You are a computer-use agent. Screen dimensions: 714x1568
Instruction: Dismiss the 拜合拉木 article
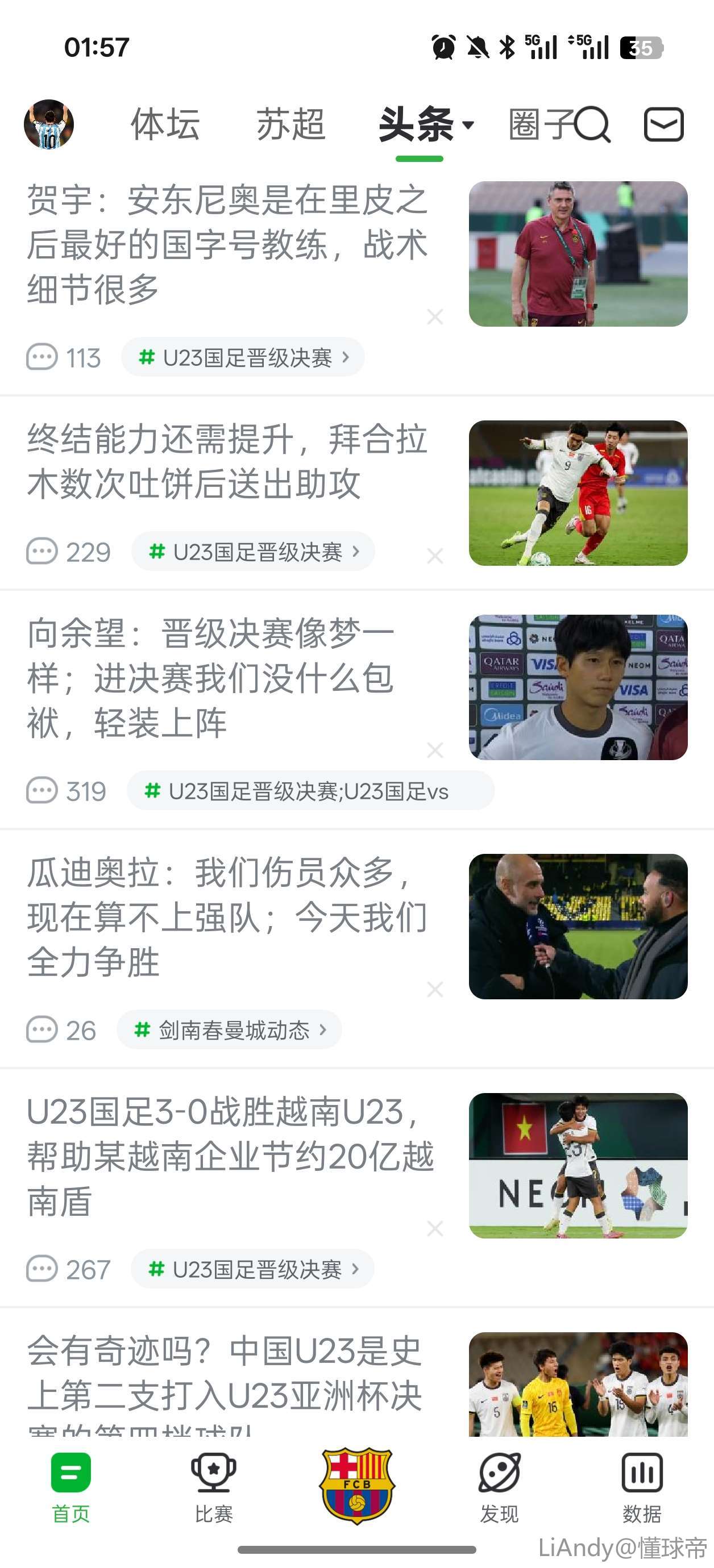435,556
